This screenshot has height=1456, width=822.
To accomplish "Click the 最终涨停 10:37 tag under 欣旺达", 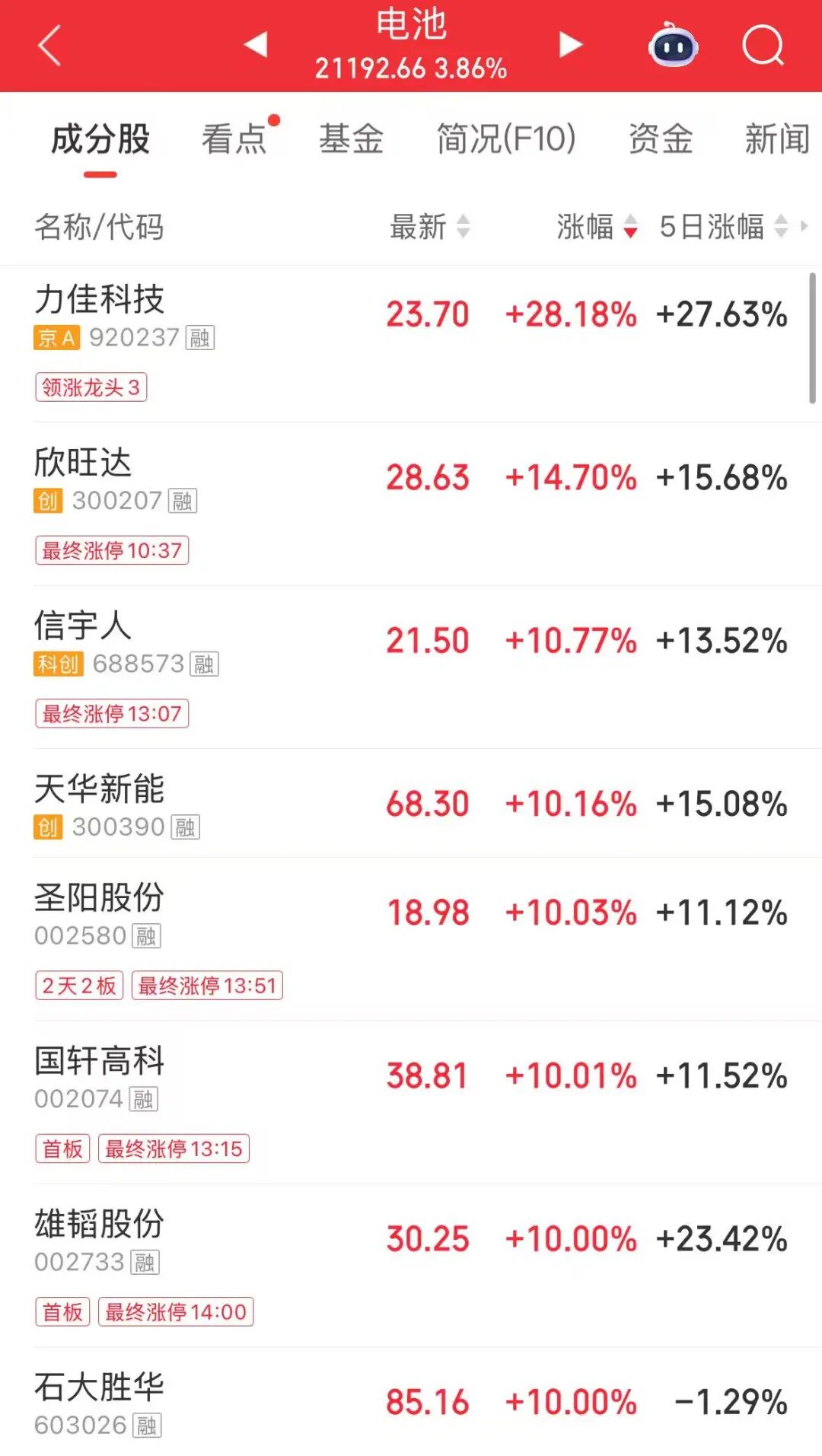I will pyautogui.click(x=111, y=550).
